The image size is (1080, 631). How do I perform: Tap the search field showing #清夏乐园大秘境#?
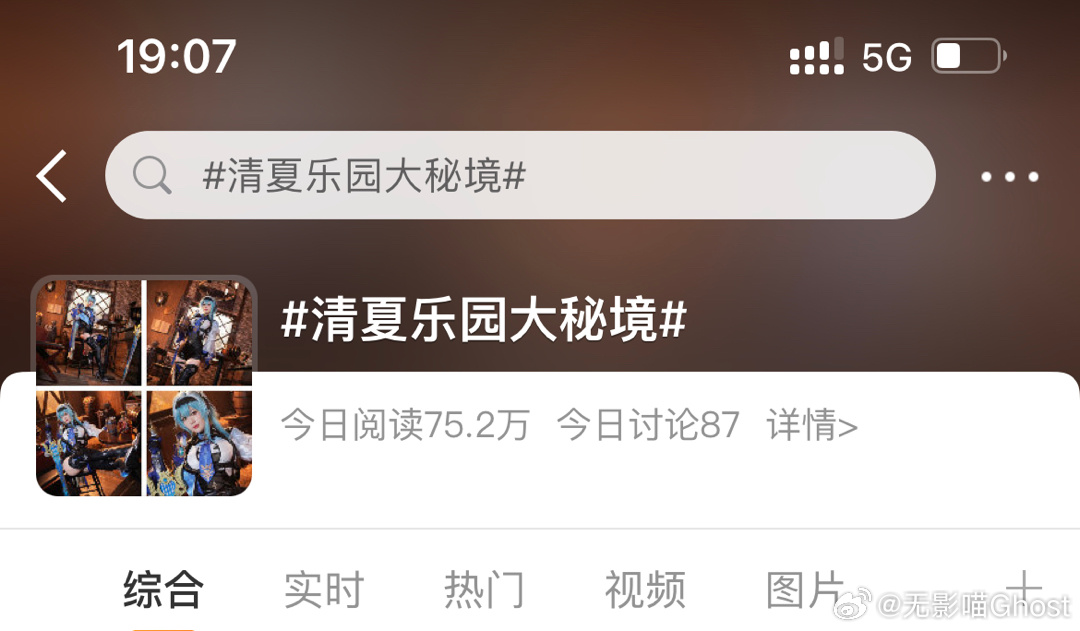click(x=520, y=176)
